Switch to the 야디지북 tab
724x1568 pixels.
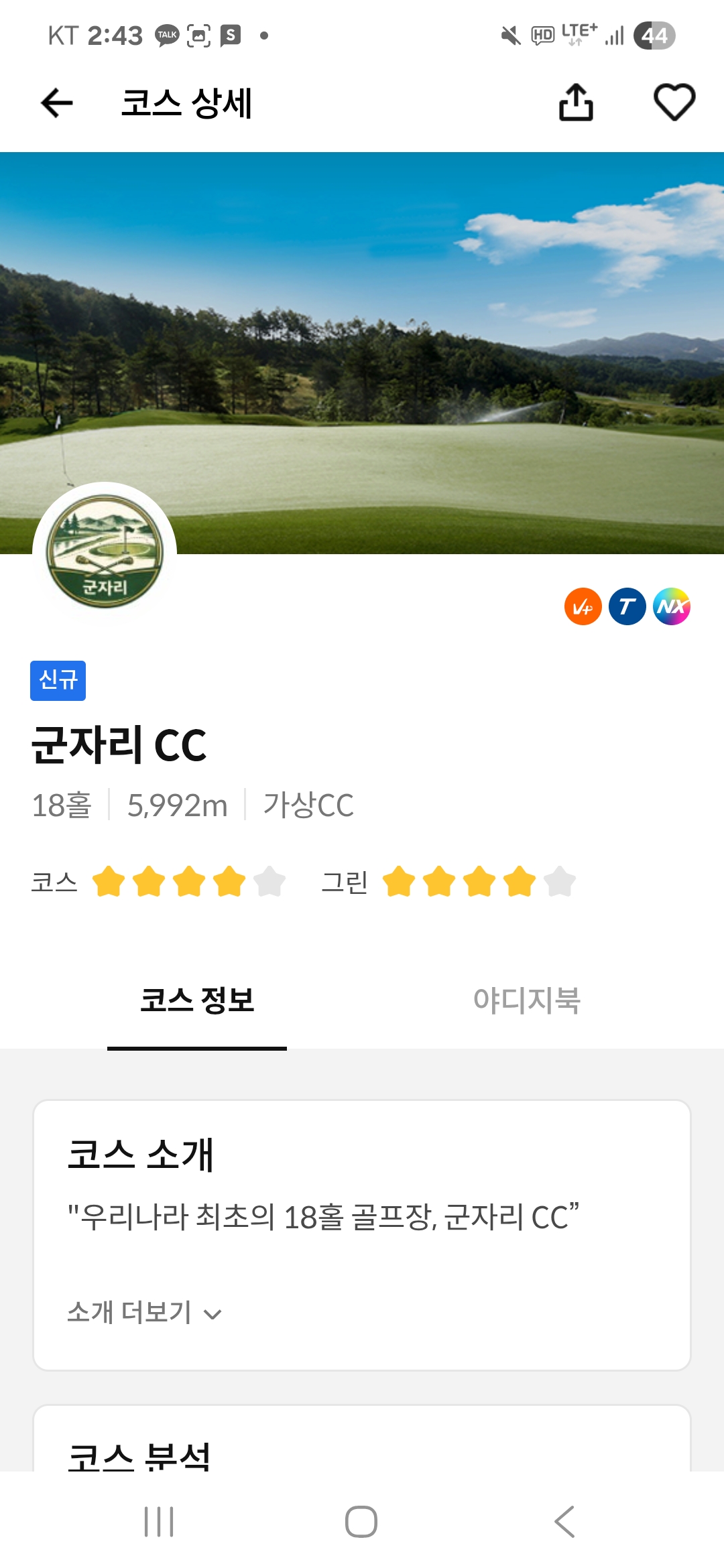tap(526, 1000)
